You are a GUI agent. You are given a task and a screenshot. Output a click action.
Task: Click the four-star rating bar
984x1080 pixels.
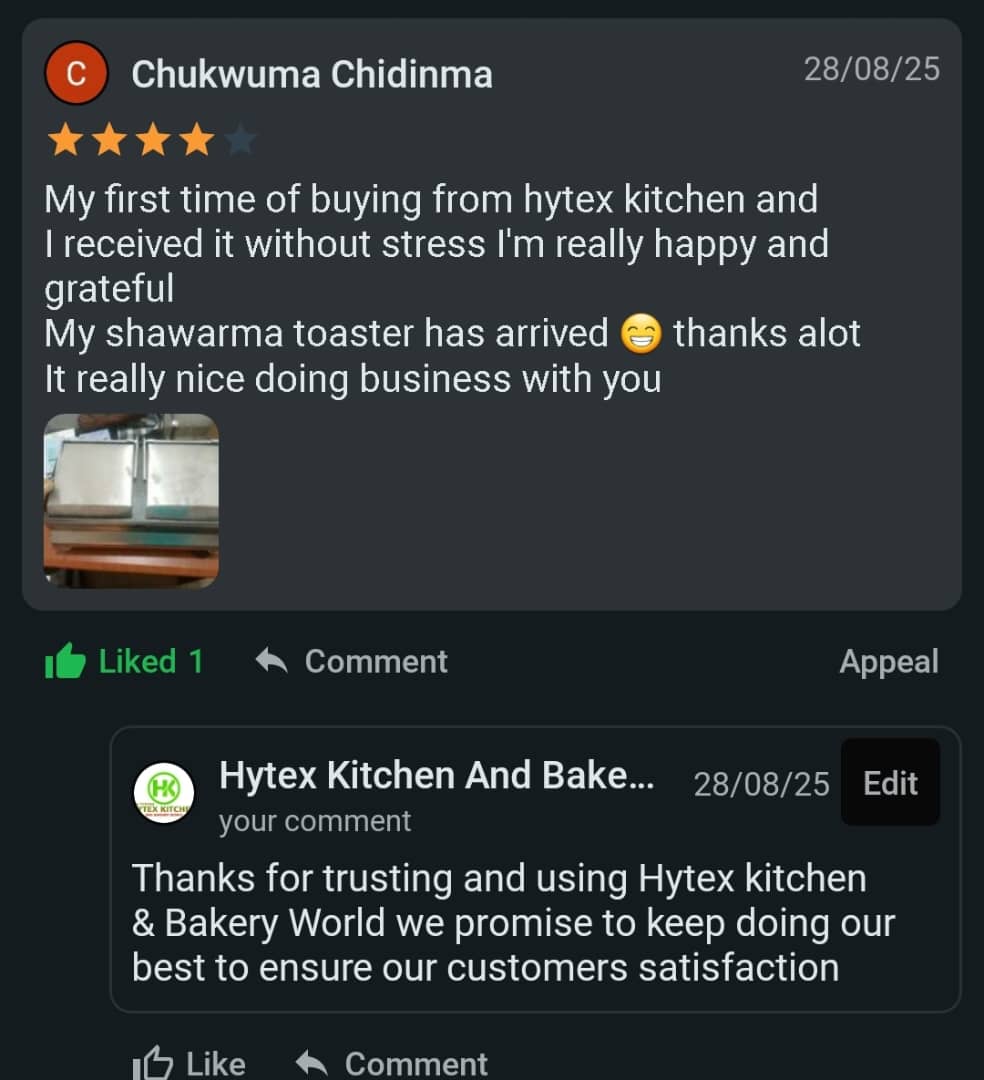(x=150, y=139)
